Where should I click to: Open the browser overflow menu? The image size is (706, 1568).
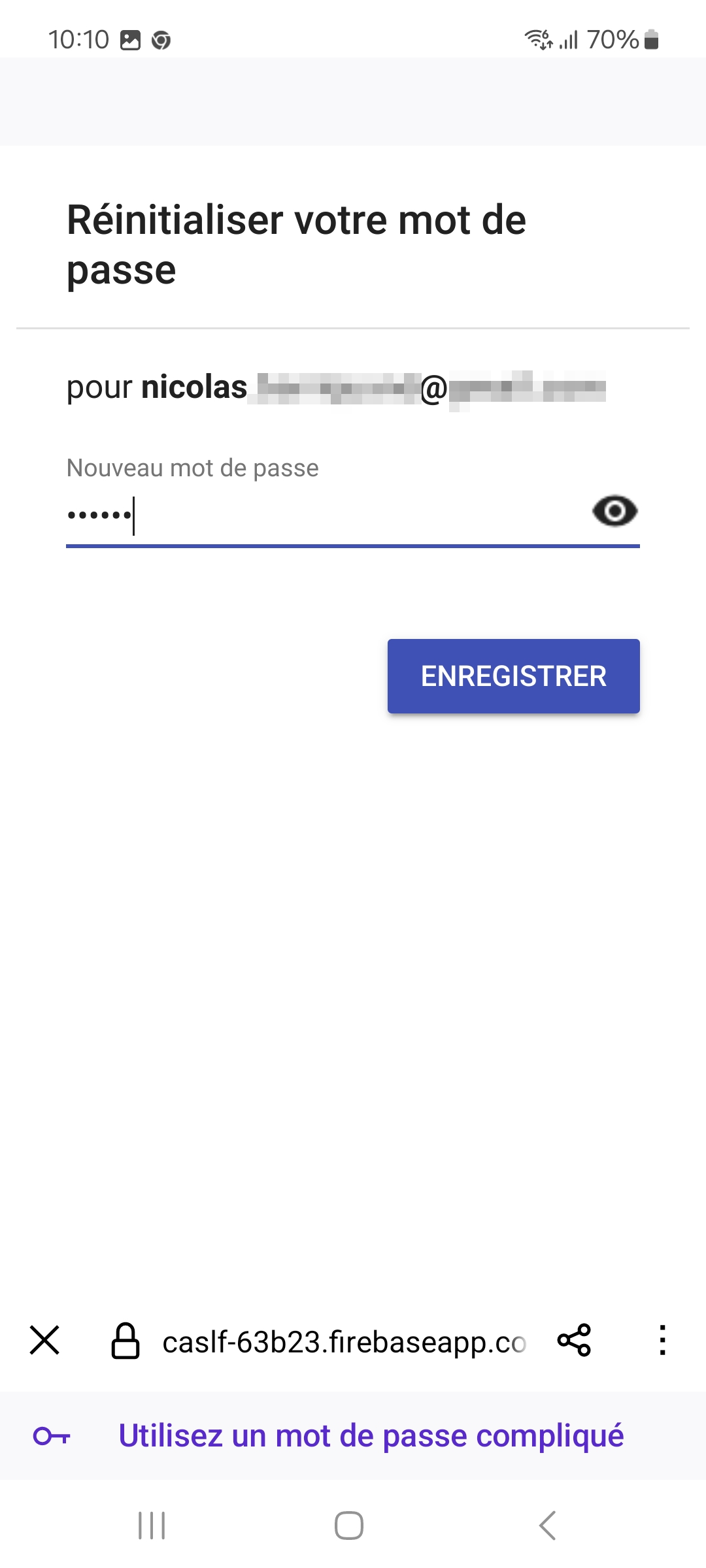click(662, 1341)
